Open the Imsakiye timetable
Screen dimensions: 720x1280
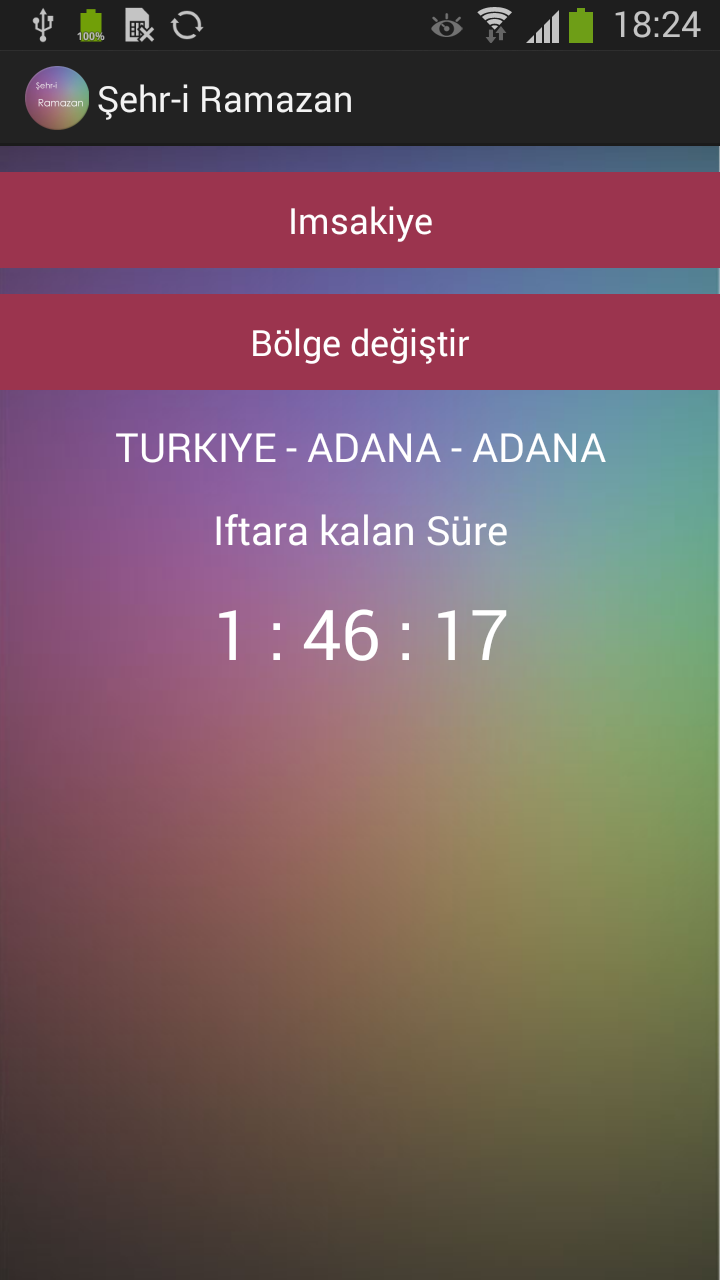click(360, 220)
